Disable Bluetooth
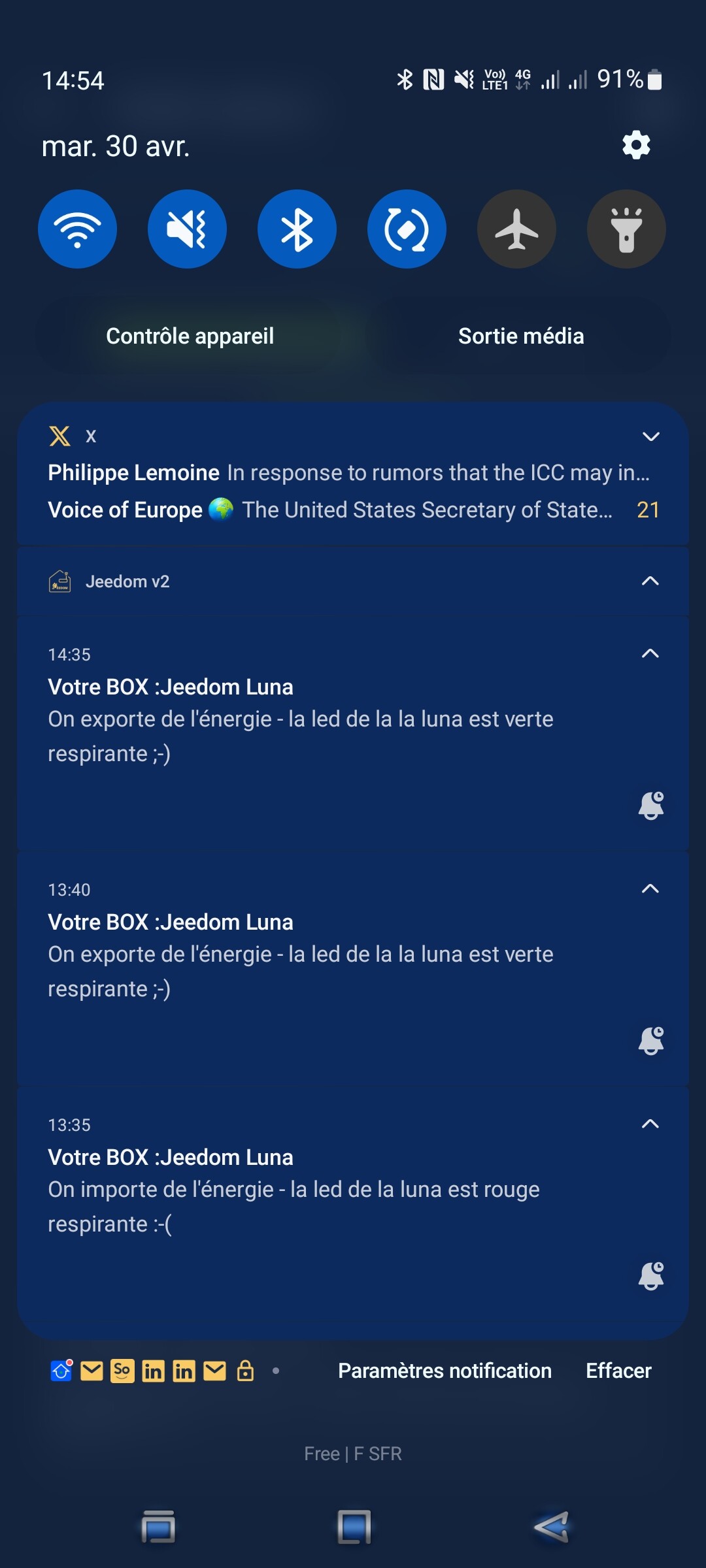Image resolution: width=706 pixels, height=1568 pixels. click(297, 229)
